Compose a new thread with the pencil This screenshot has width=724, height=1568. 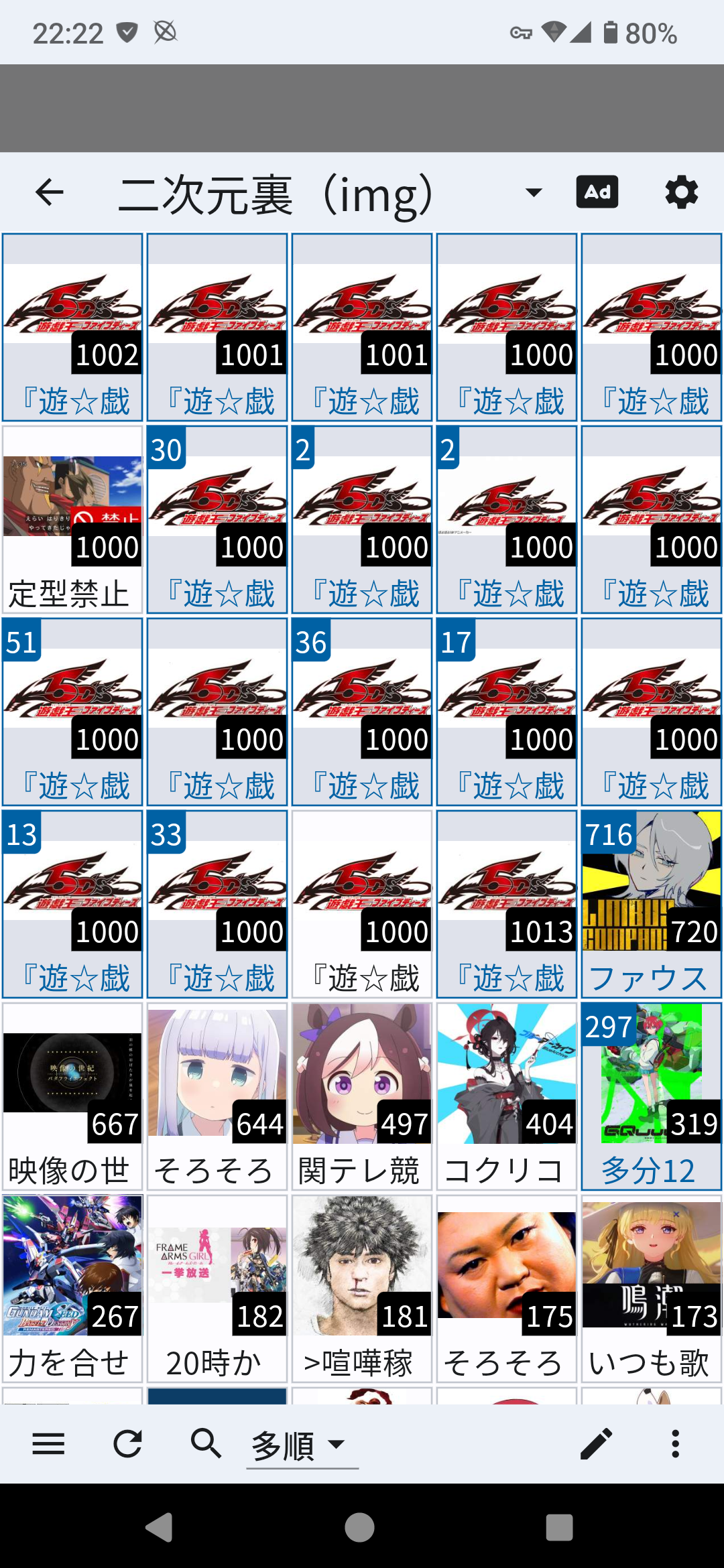596,1443
